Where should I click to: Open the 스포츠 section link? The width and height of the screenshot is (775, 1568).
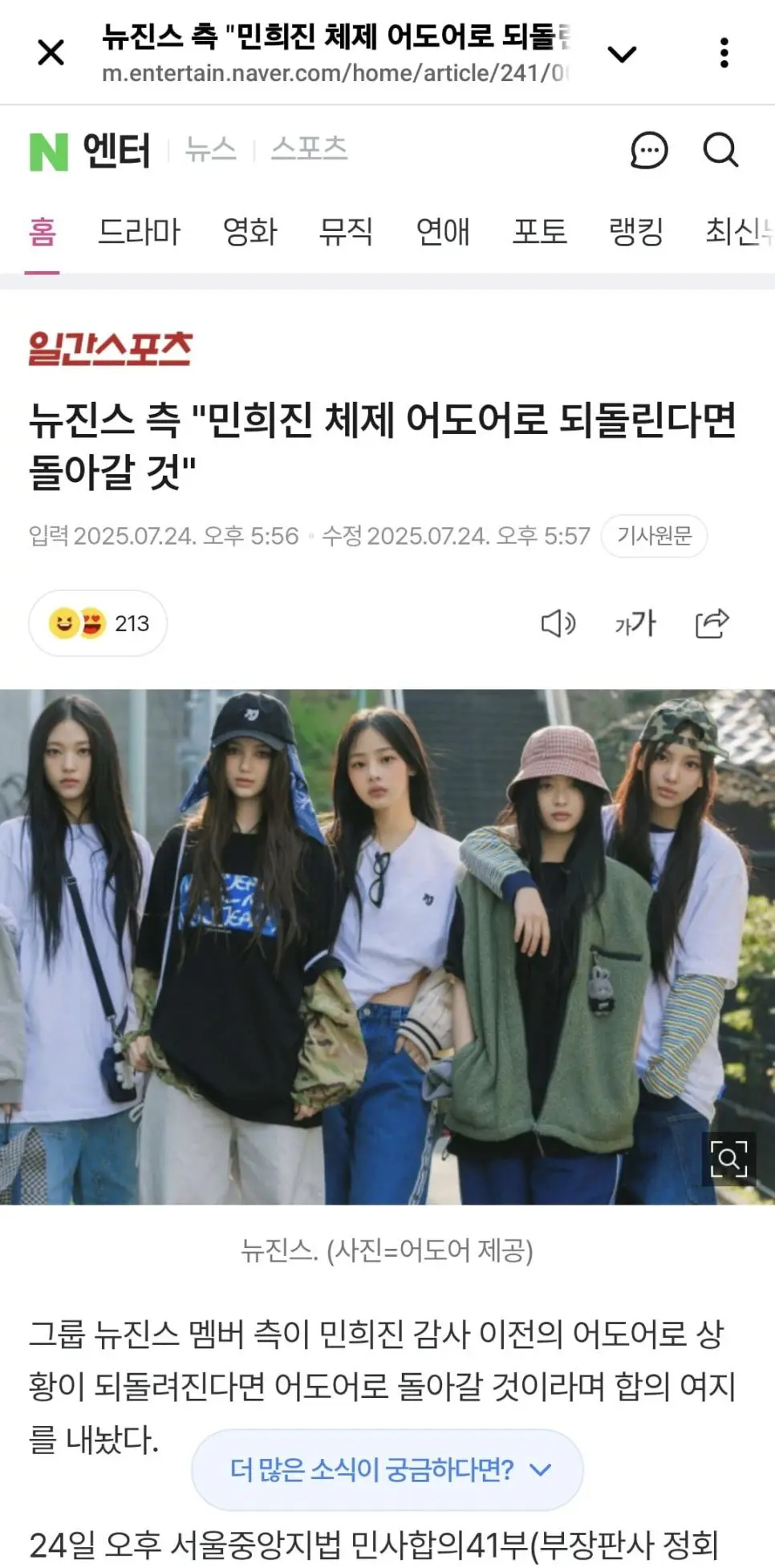(x=309, y=149)
